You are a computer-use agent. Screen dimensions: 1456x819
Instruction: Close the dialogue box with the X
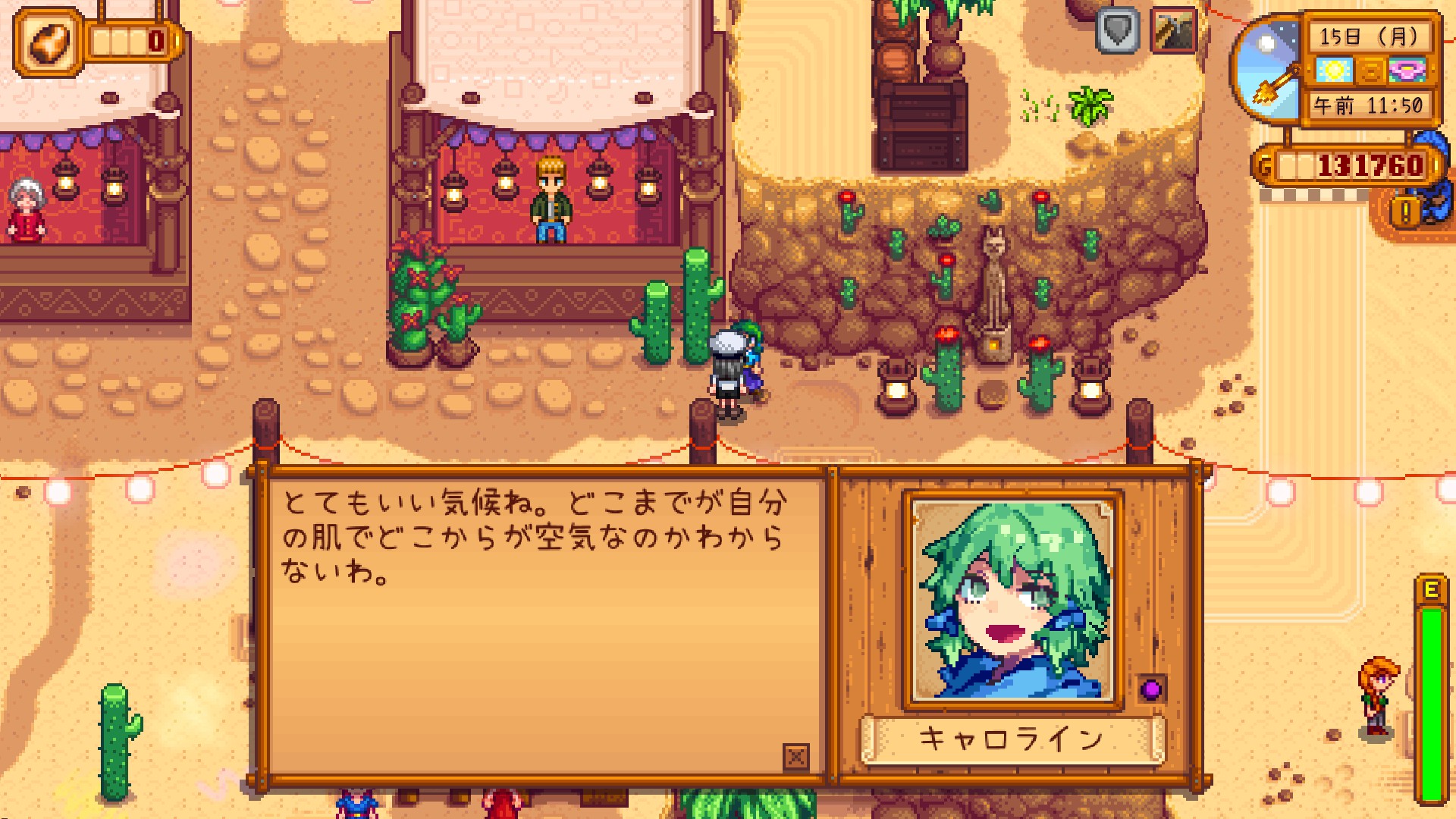pos(795,756)
